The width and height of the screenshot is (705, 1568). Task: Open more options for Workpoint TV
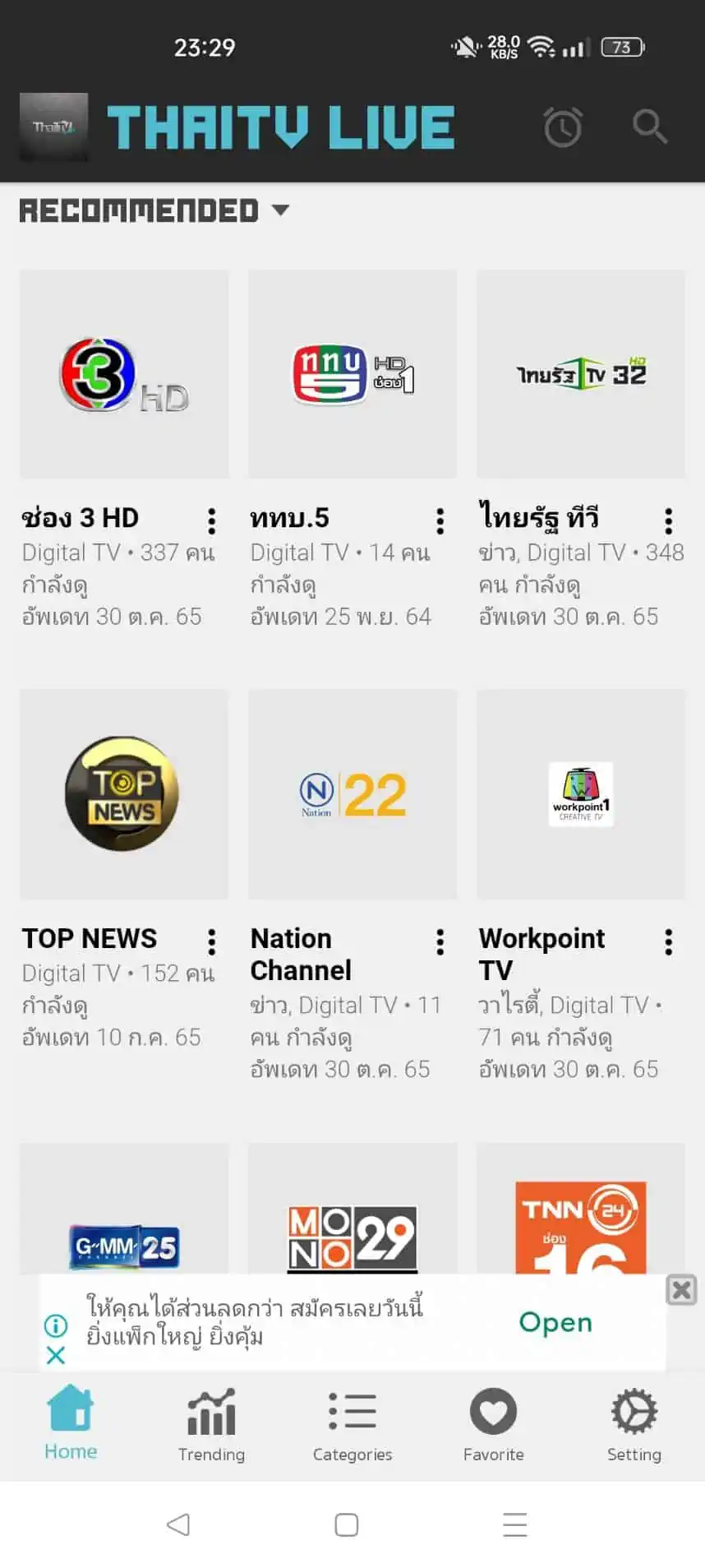[x=669, y=941]
